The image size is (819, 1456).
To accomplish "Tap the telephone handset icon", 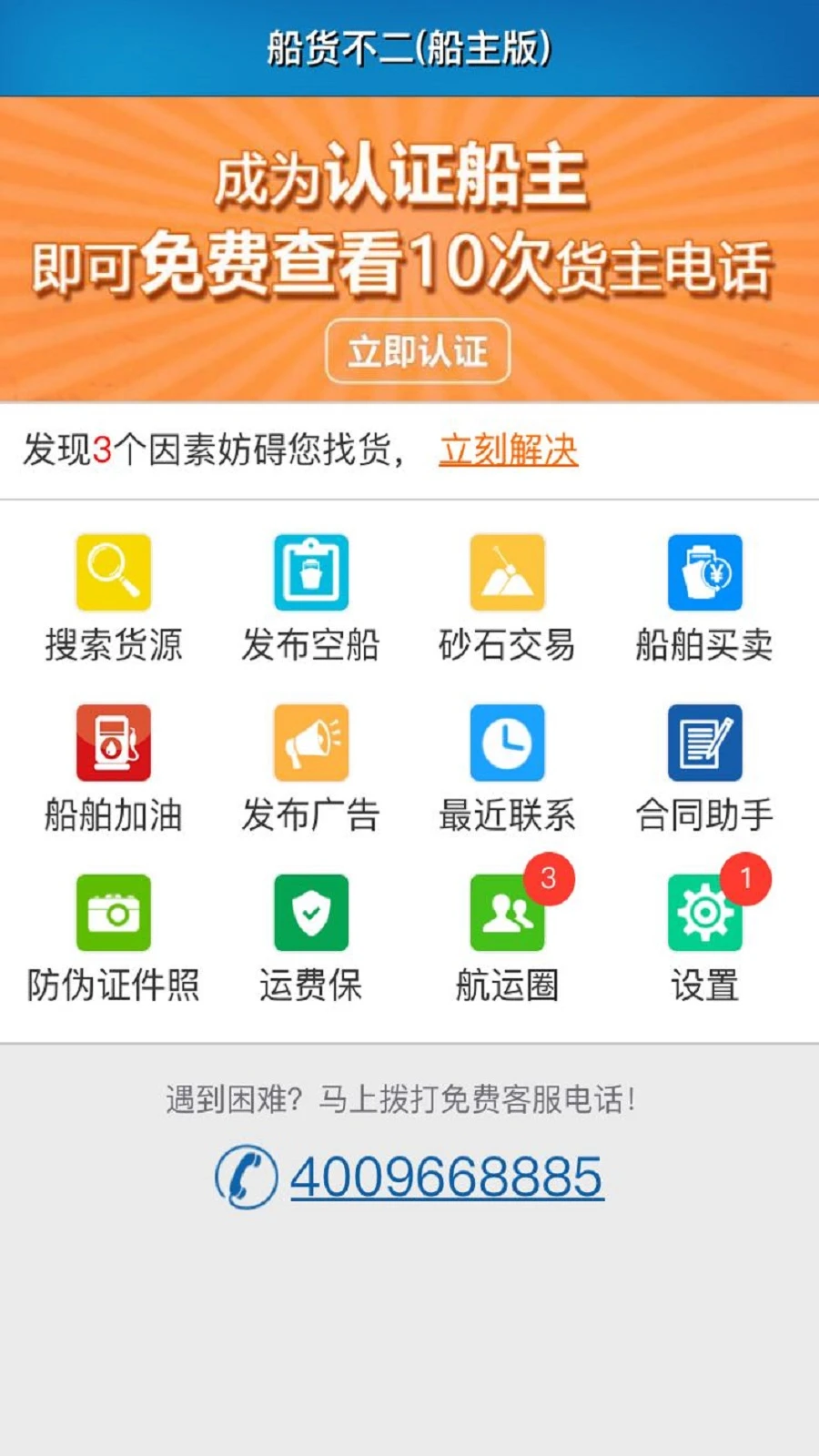I will 244,1176.
